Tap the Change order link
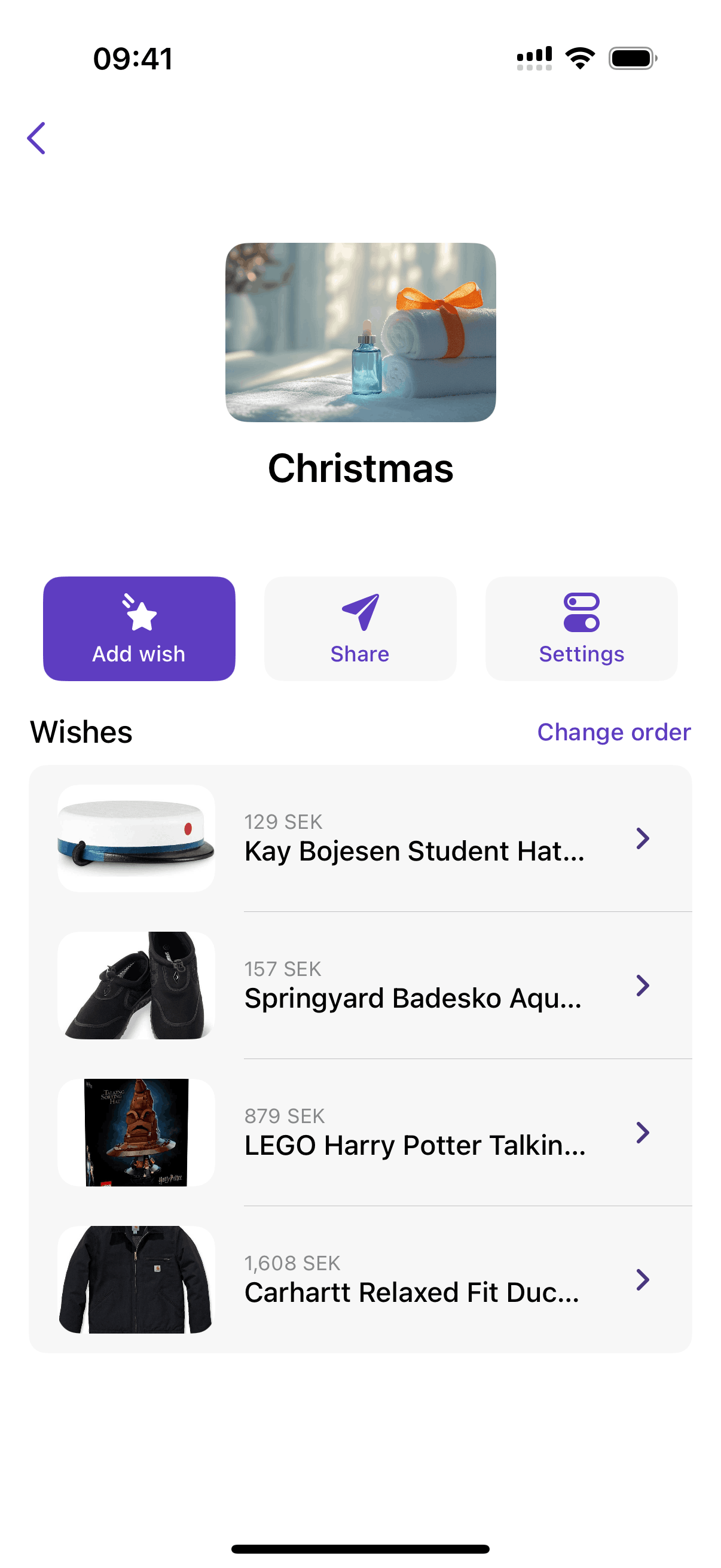Image resolution: width=721 pixels, height=1568 pixels. coord(613,731)
